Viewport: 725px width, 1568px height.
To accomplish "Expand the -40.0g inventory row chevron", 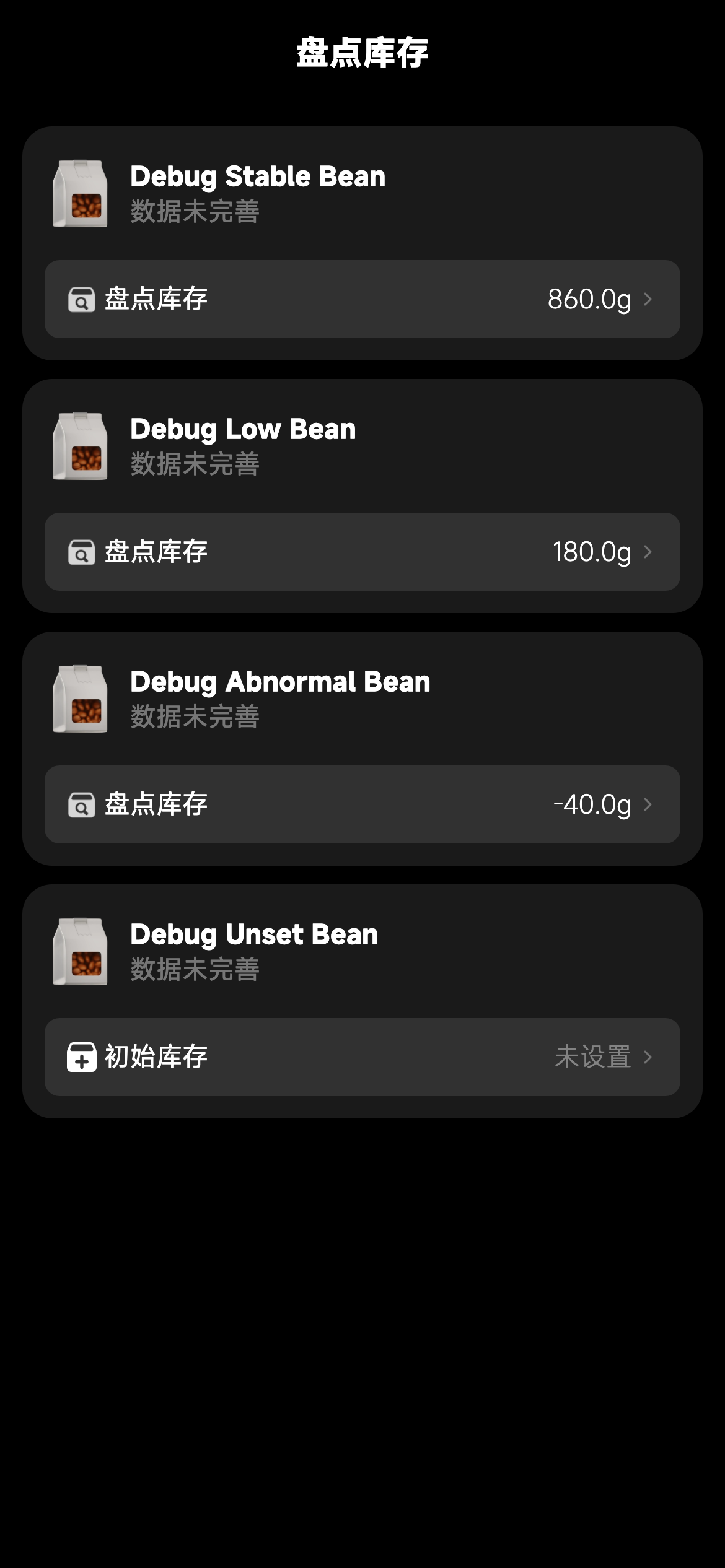I will 649,804.
